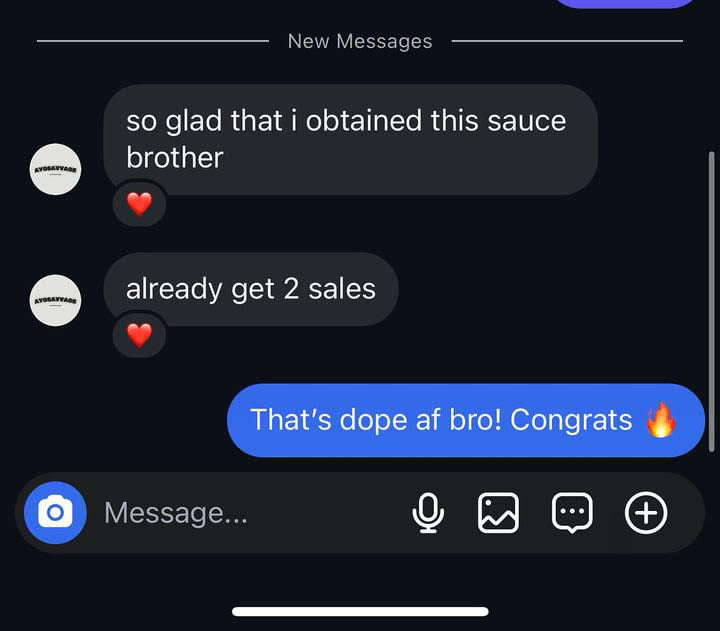Image resolution: width=720 pixels, height=631 pixels.
Task: Open the plus attachments menu
Action: 646,513
